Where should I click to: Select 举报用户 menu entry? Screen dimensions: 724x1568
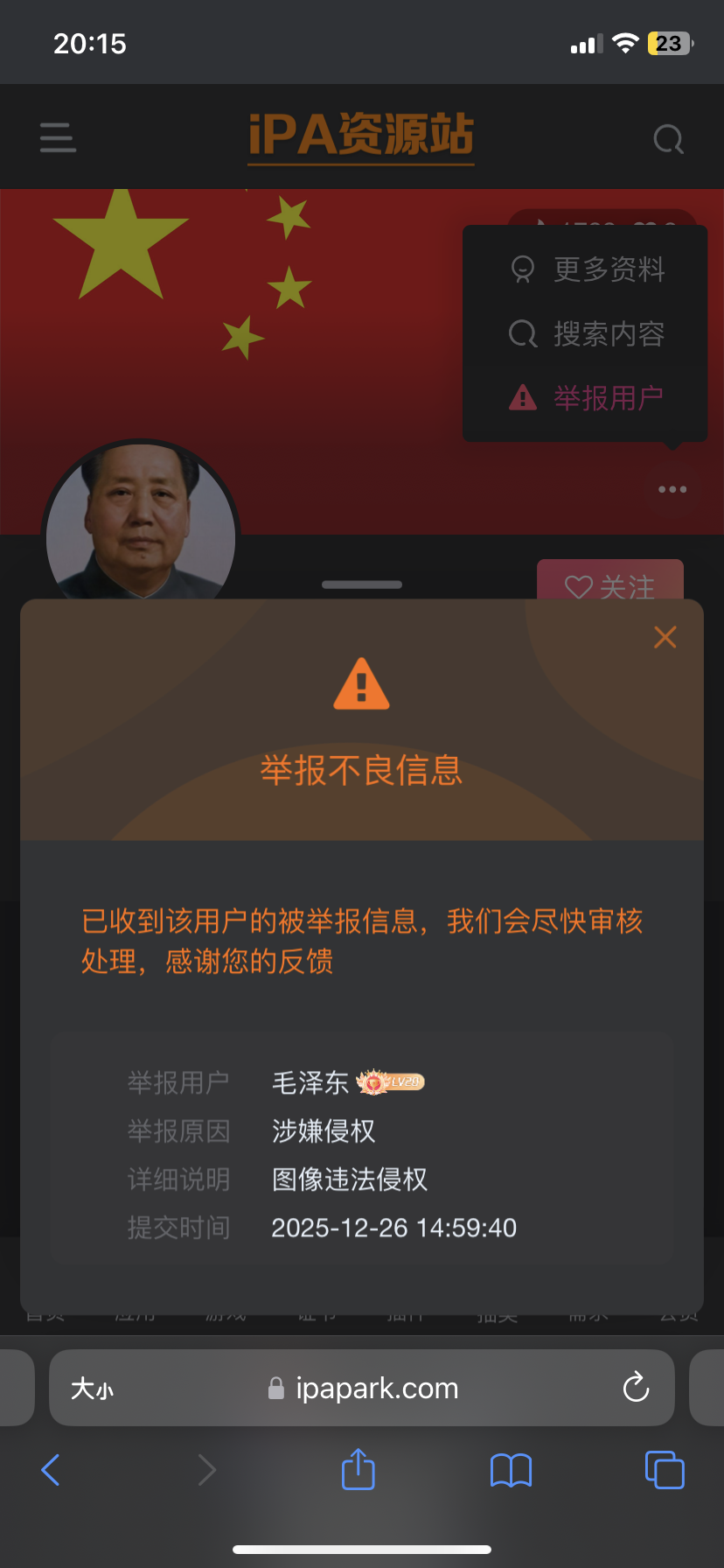coord(609,398)
